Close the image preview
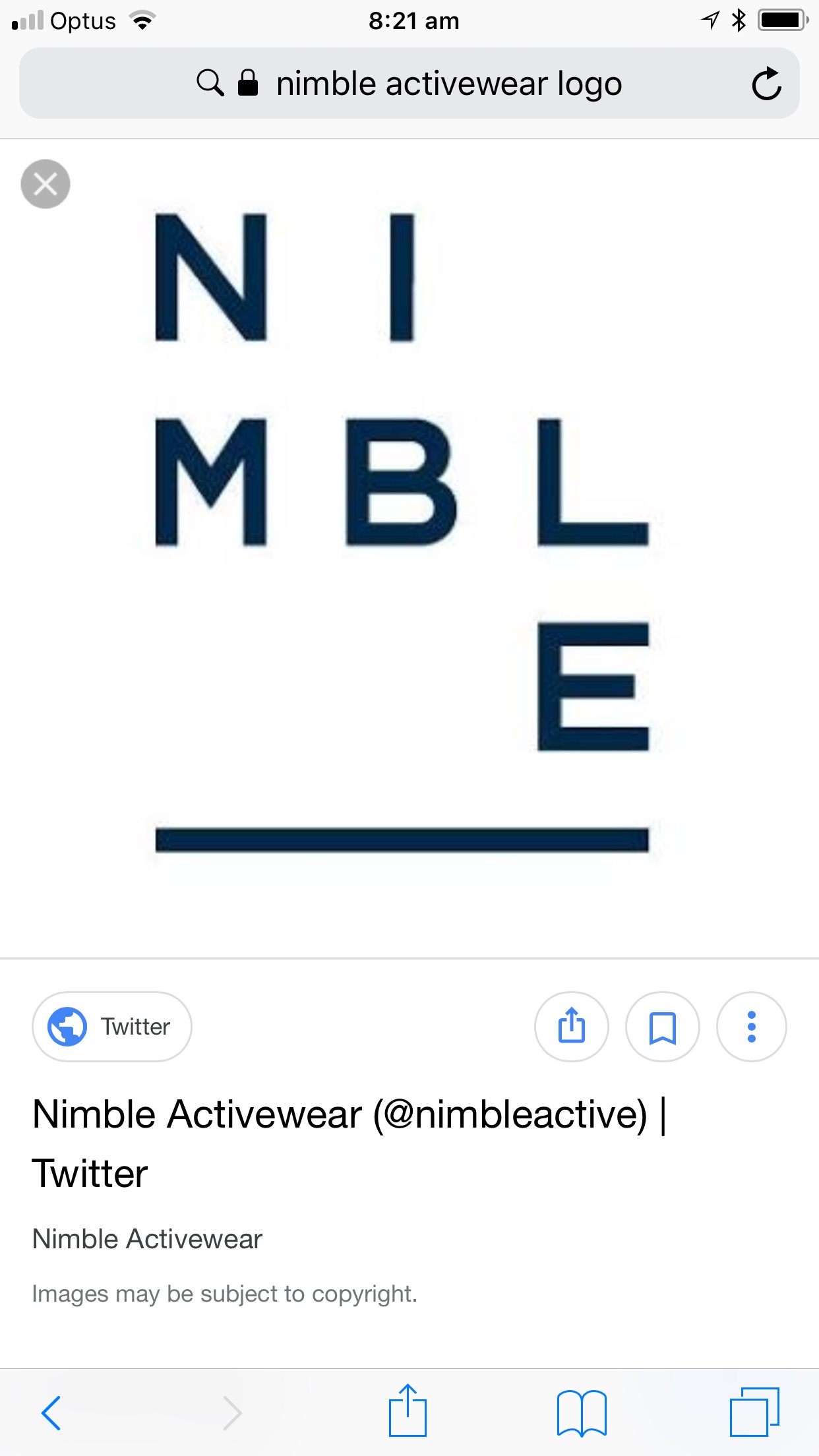This screenshot has width=819, height=1456. [x=45, y=184]
